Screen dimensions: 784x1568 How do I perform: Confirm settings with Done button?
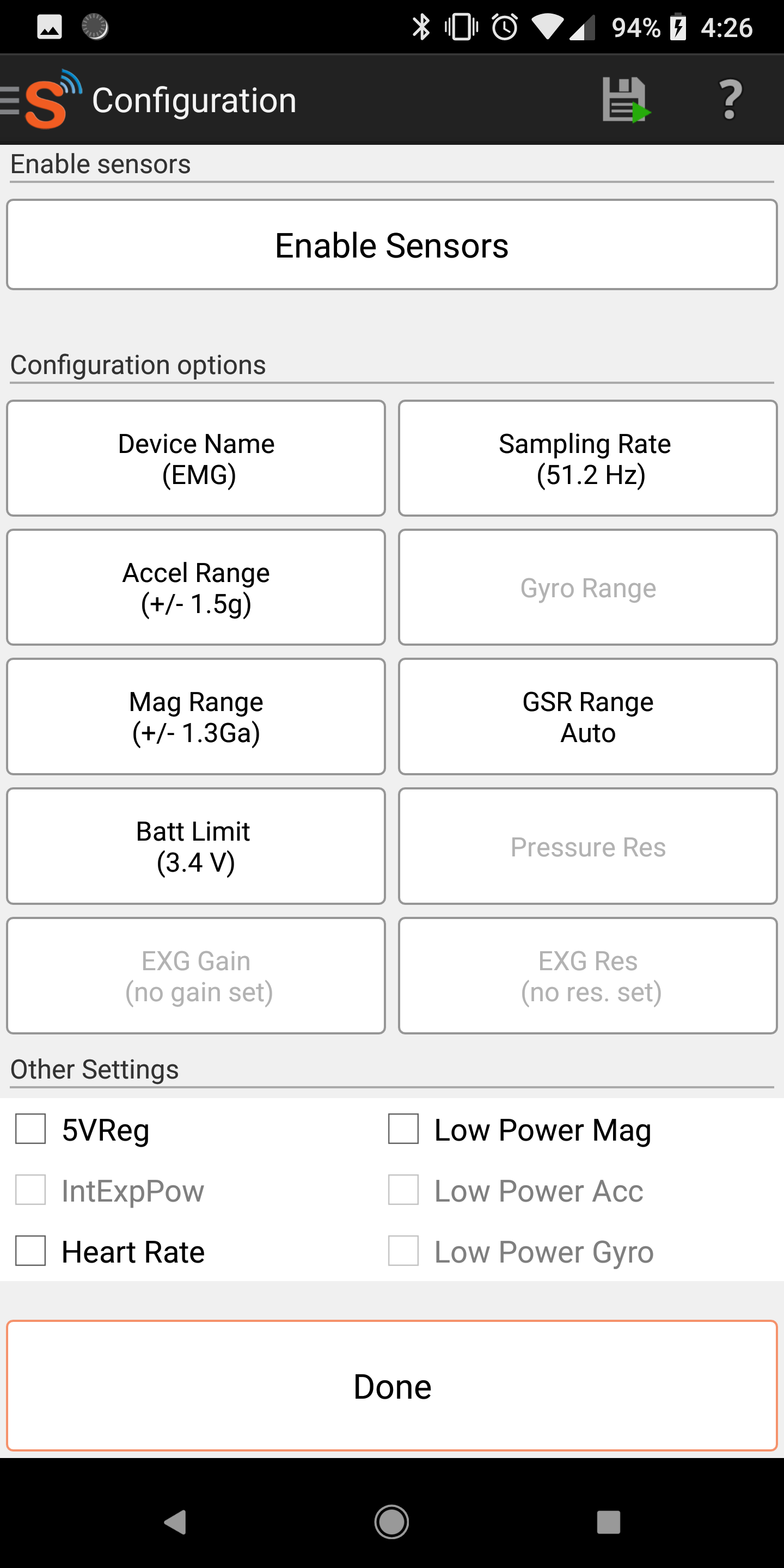392,1386
